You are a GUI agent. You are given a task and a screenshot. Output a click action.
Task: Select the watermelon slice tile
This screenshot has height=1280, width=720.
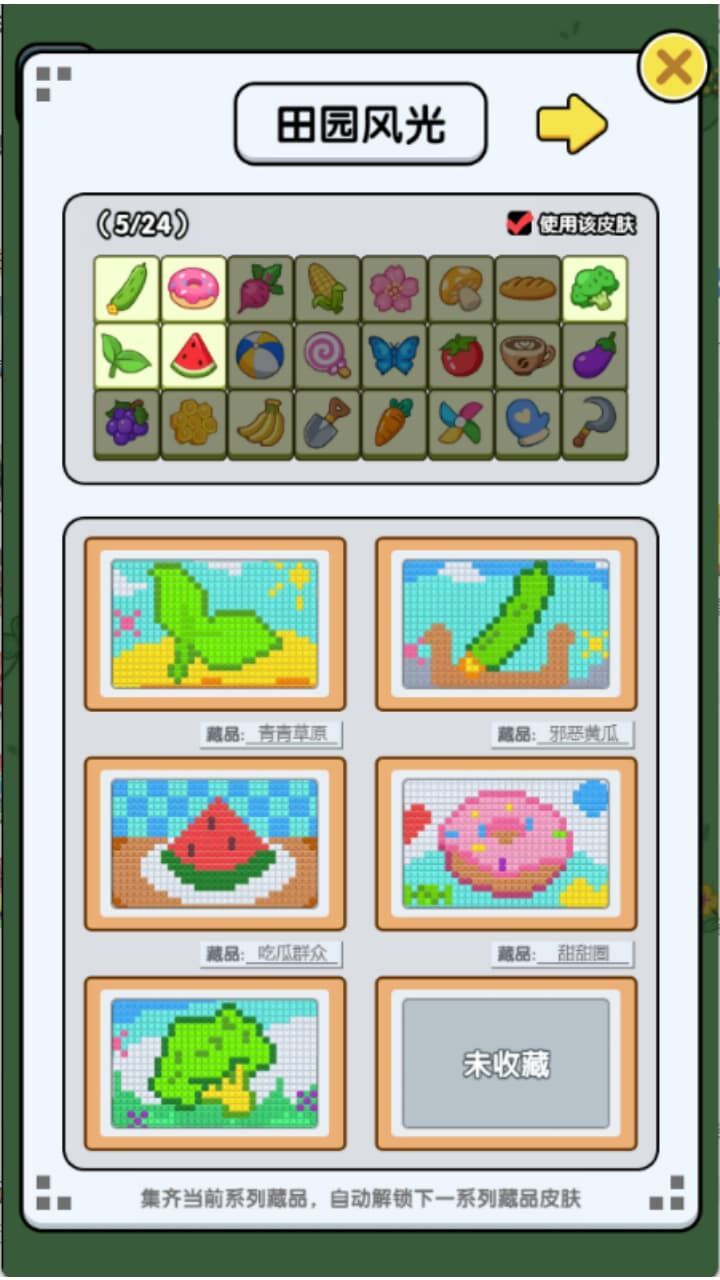point(193,359)
